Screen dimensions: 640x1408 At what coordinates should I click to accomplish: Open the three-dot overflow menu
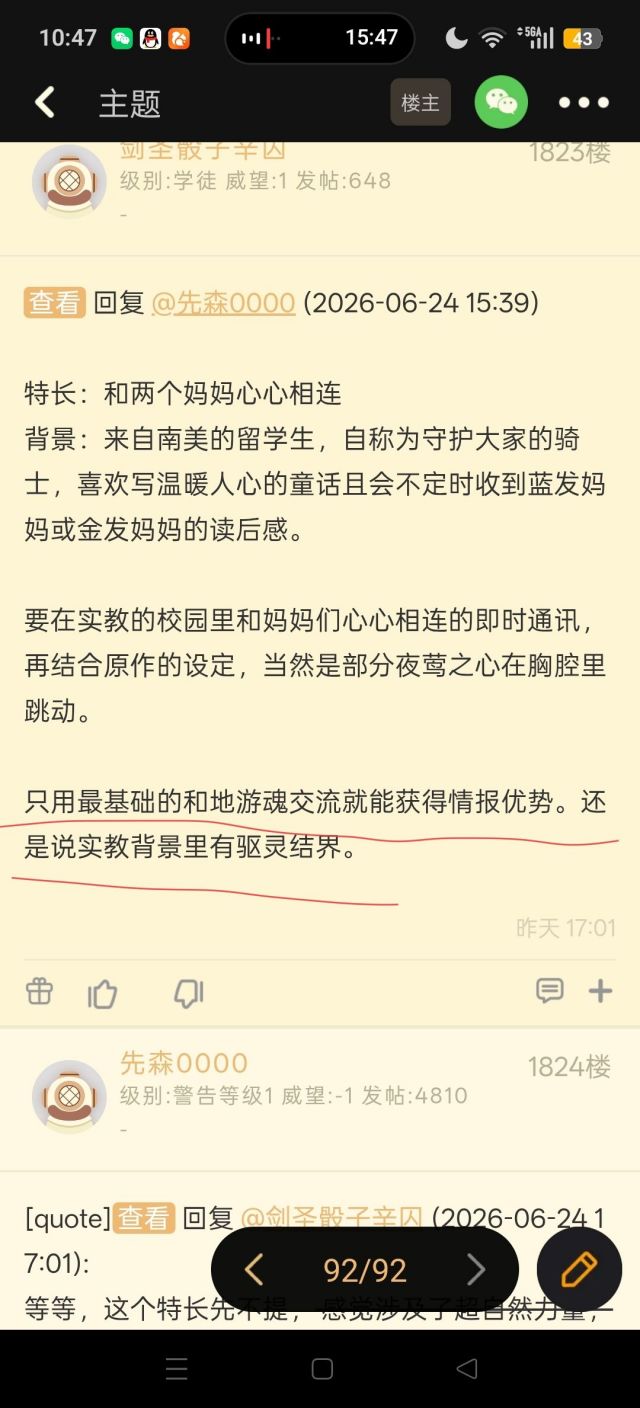point(584,102)
